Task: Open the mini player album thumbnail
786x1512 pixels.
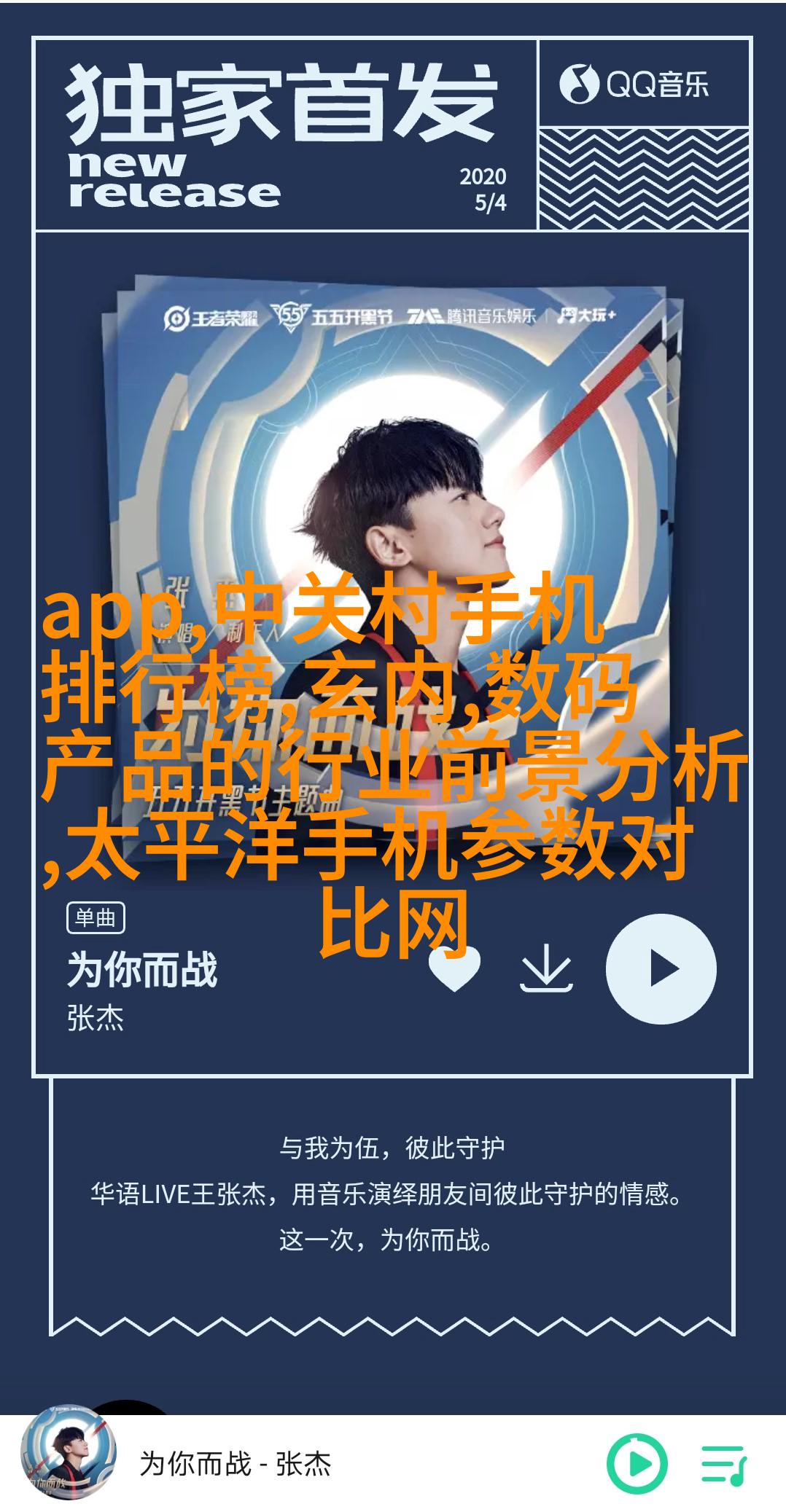Action: pyautogui.click(x=69, y=1462)
